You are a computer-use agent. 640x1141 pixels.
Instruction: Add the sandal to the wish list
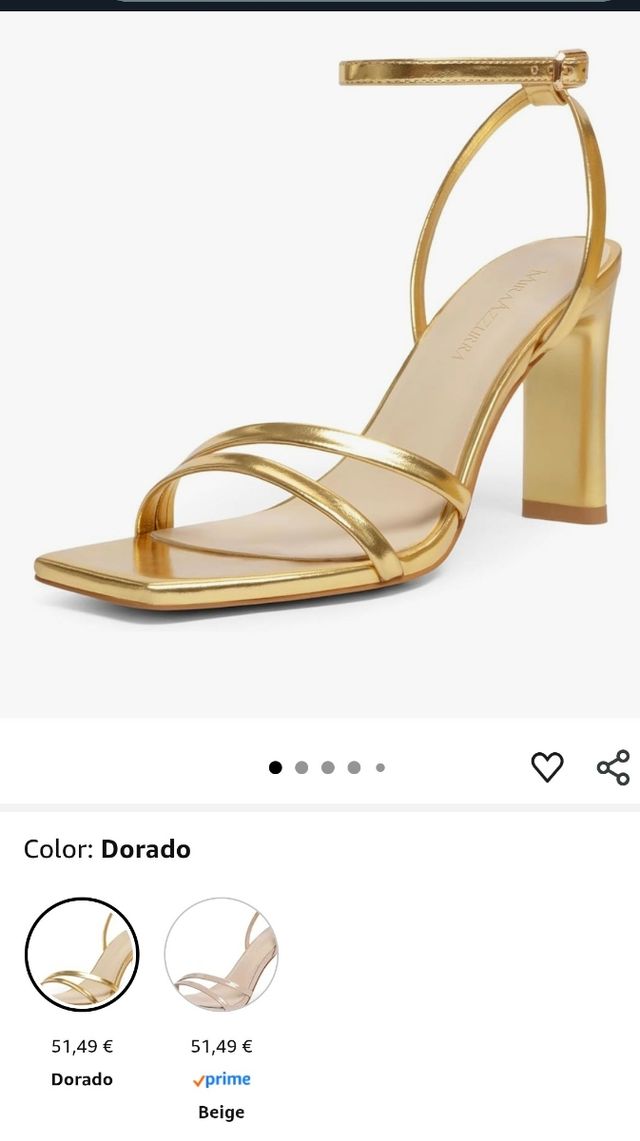547,767
